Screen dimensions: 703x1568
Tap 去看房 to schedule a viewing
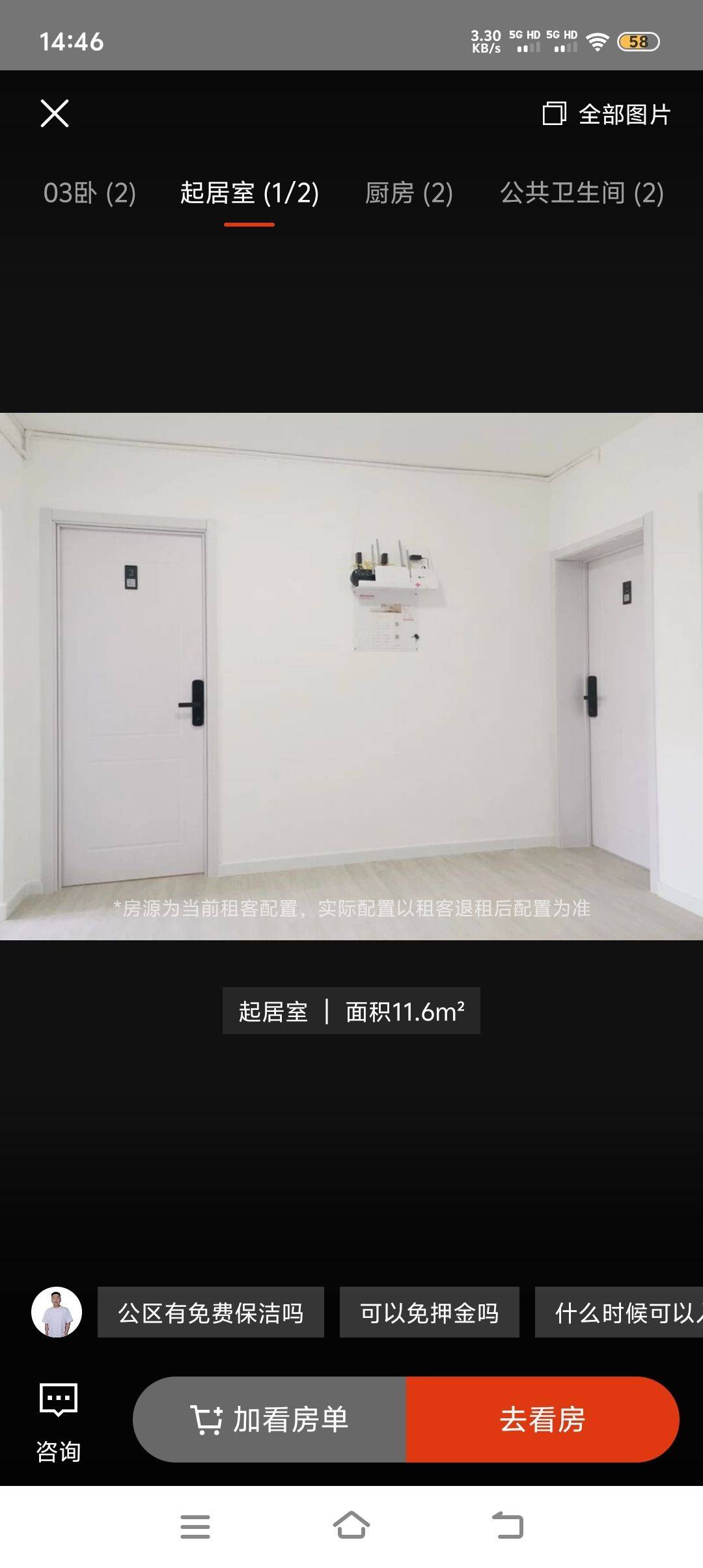pyautogui.click(x=542, y=1420)
